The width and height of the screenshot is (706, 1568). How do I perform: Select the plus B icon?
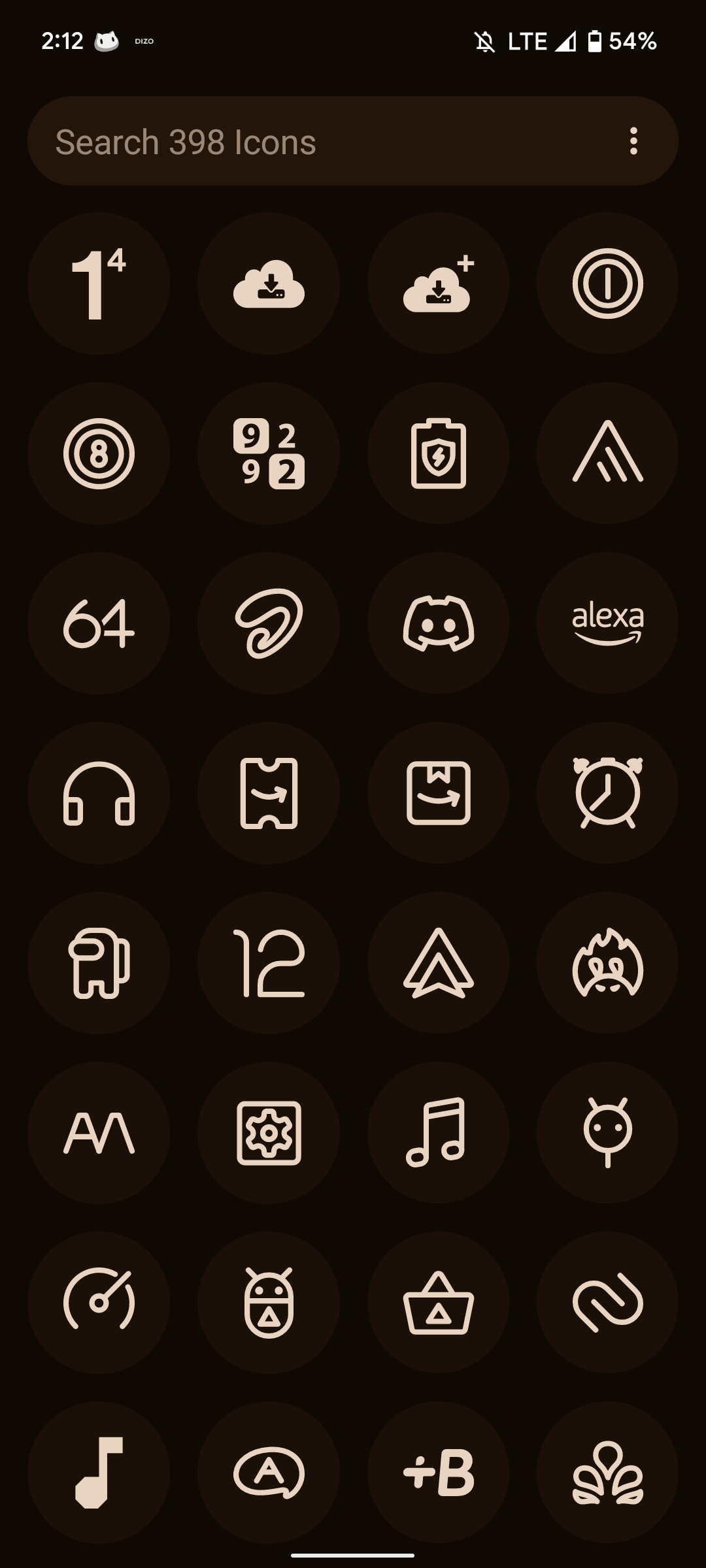tap(438, 1473)
